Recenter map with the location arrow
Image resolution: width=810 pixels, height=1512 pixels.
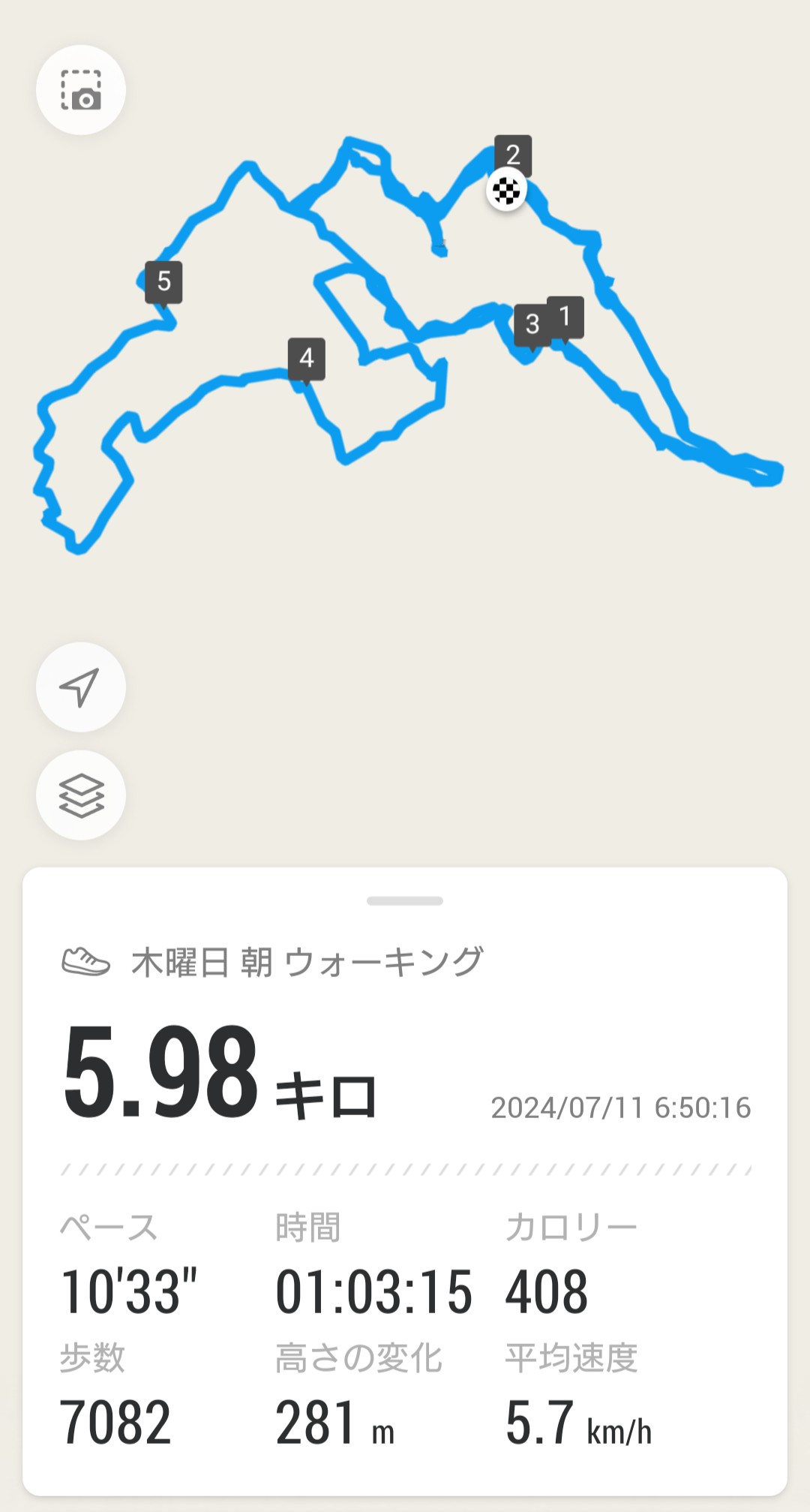pyautogui.click(x=81, y=687)
